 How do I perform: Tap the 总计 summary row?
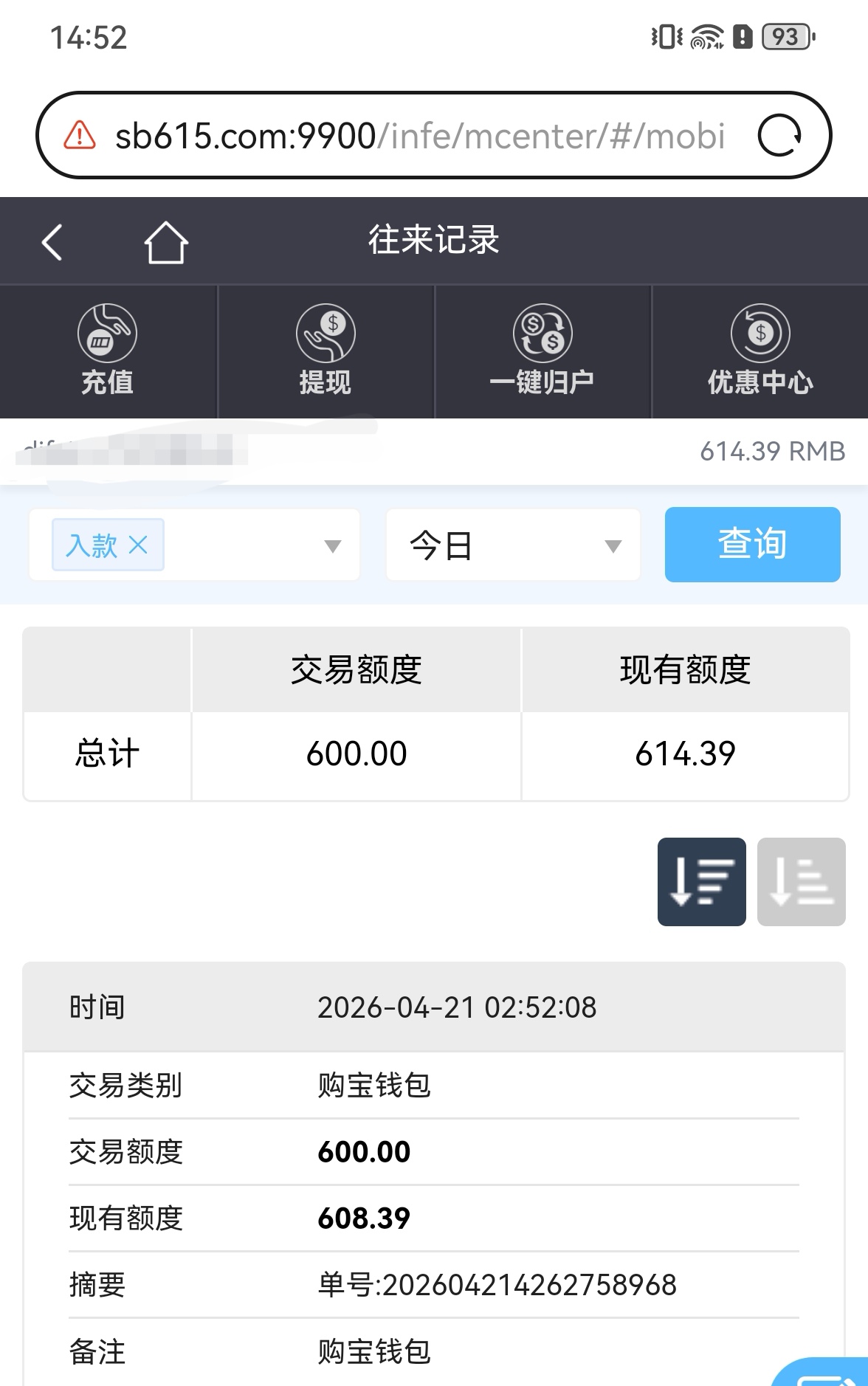(x=107, y=754)
